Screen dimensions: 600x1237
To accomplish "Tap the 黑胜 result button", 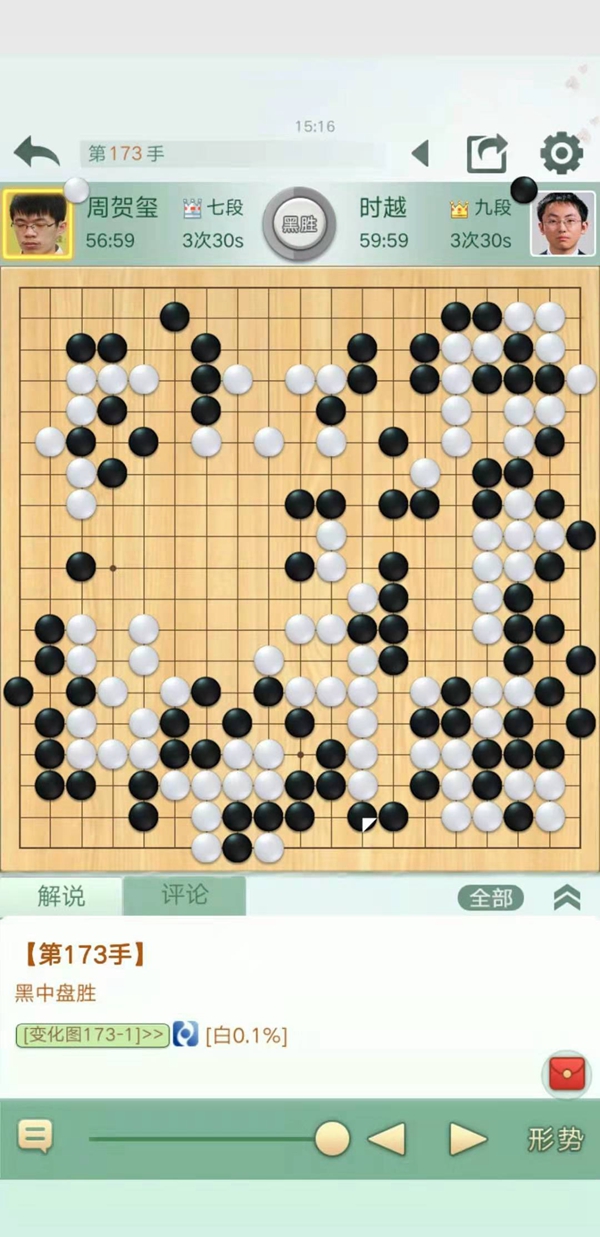I will [298, 224].
